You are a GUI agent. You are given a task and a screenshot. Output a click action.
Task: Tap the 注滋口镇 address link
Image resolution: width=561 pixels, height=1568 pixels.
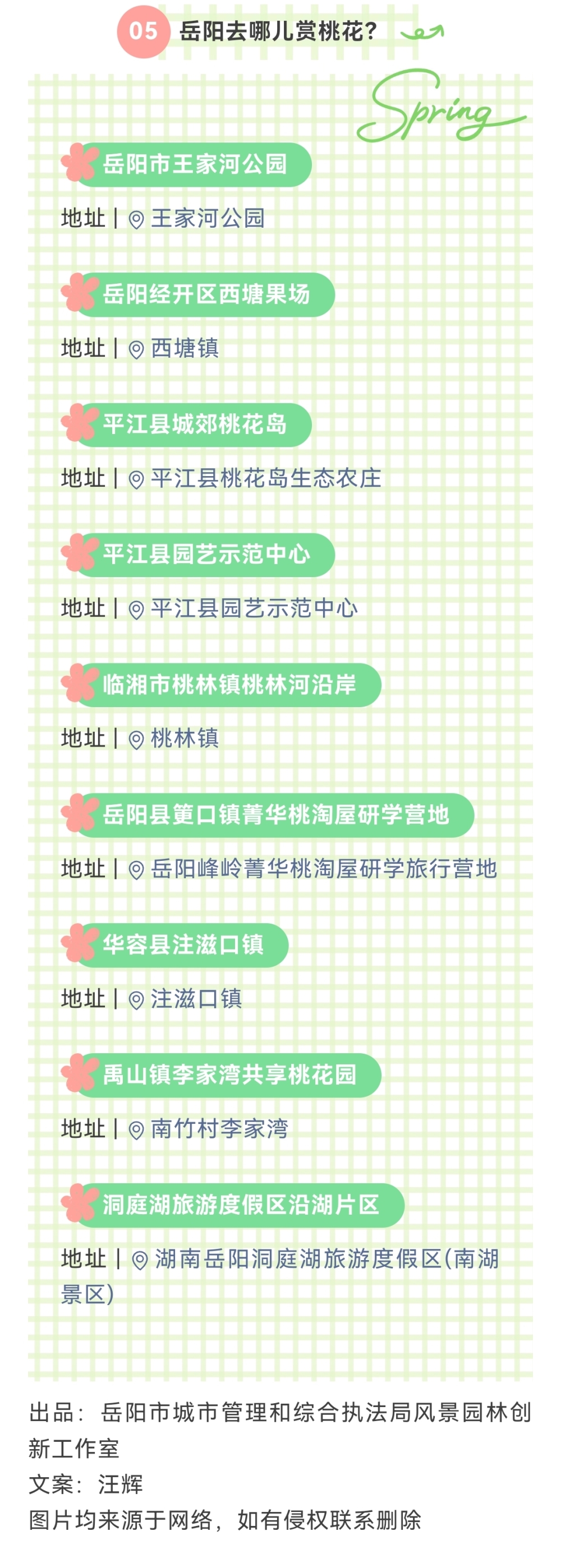196,999
